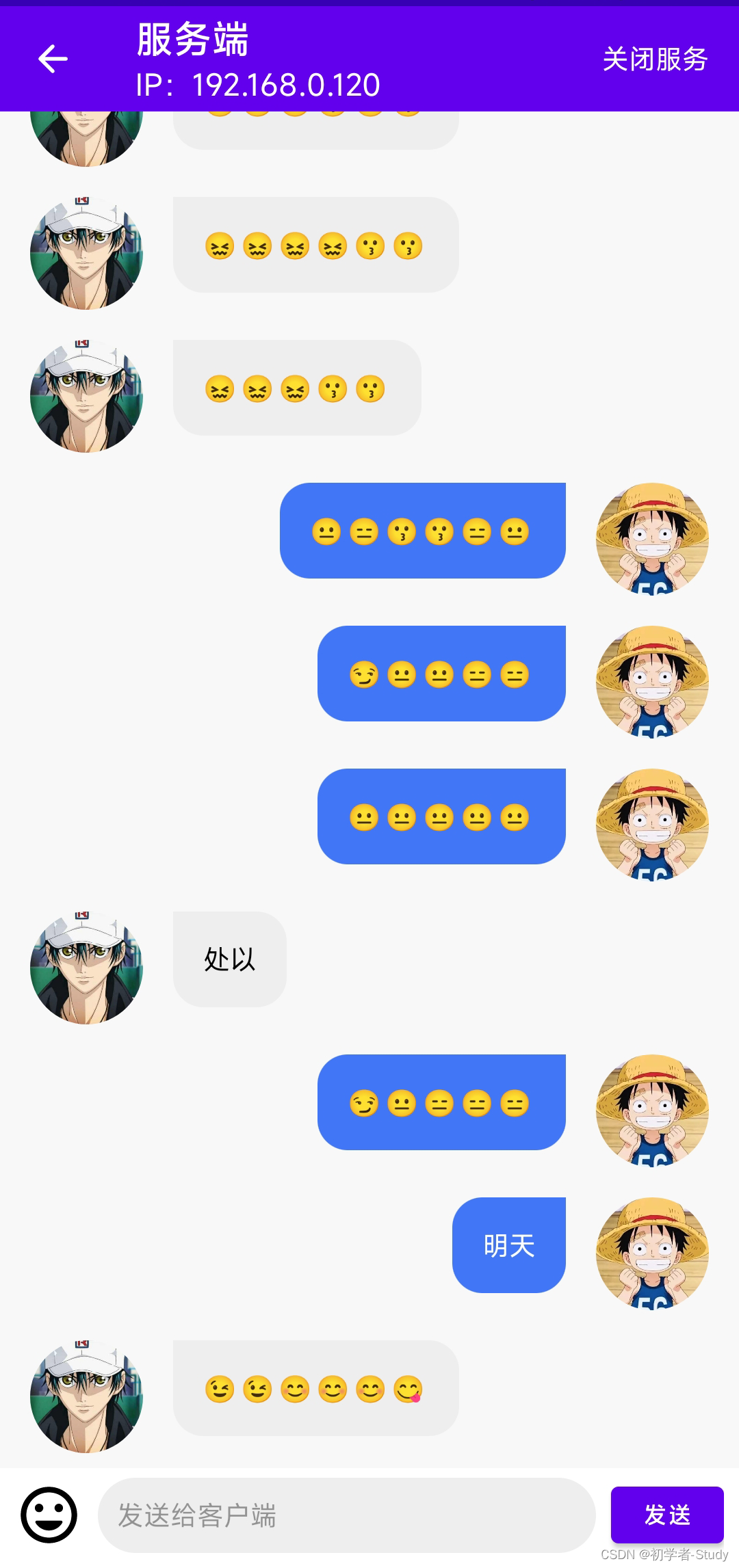Select the Luffy avatar beside 明天 message

pos(652,1255)
